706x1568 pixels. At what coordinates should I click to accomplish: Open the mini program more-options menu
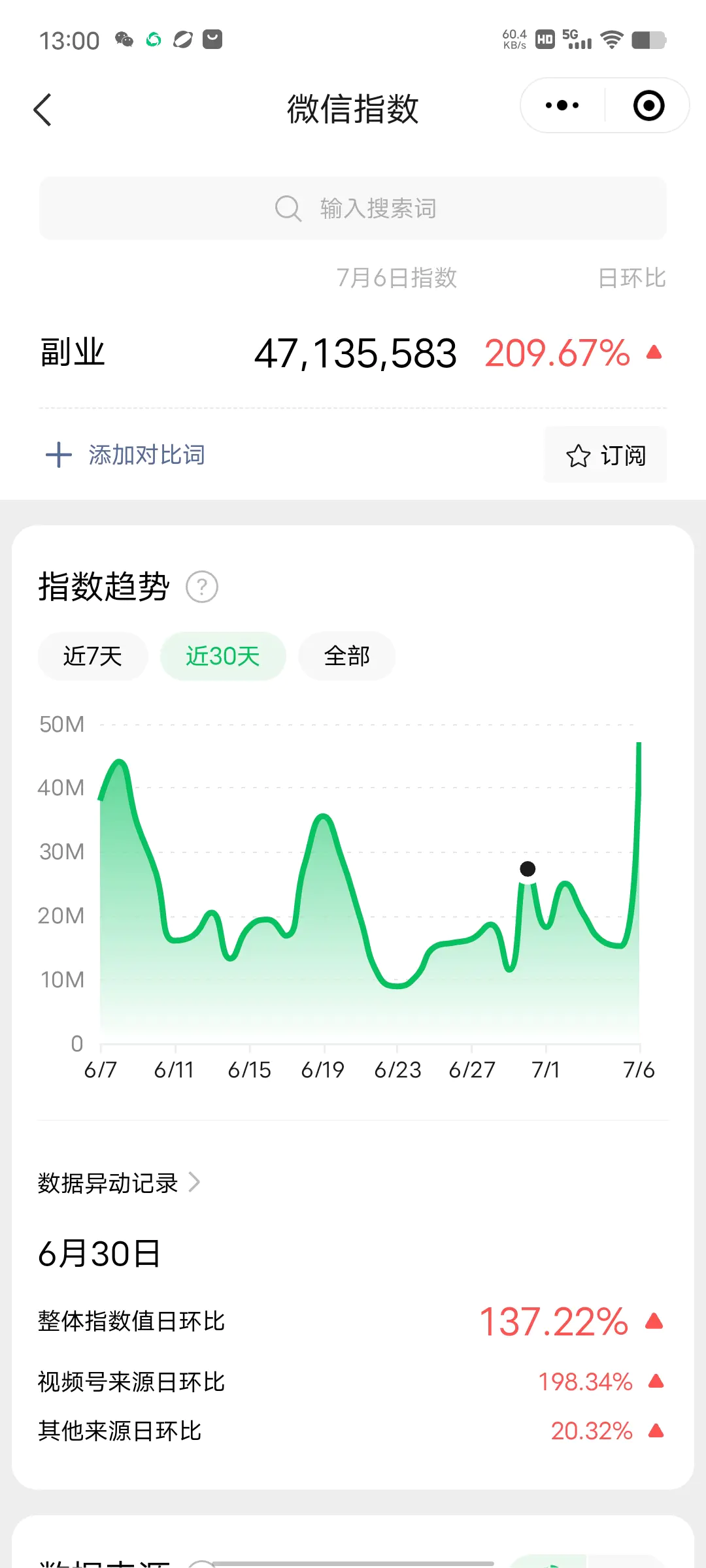tap(562, 105)
